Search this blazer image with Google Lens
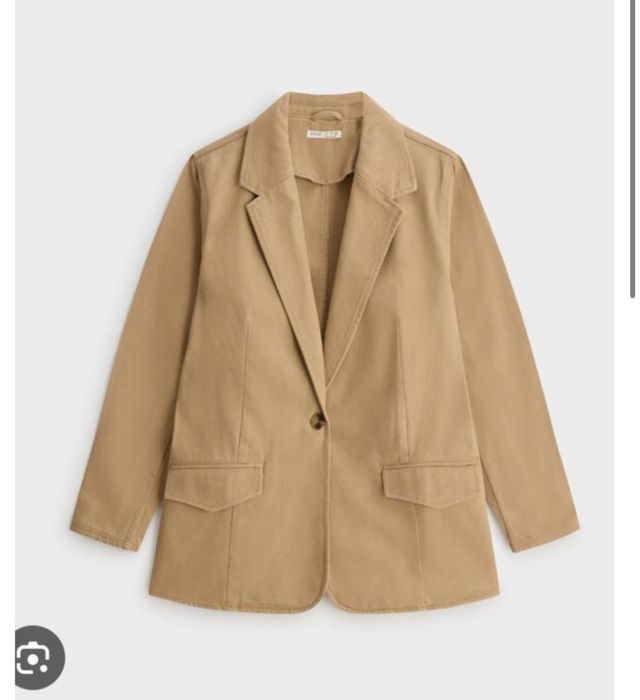 click(33, 658)
